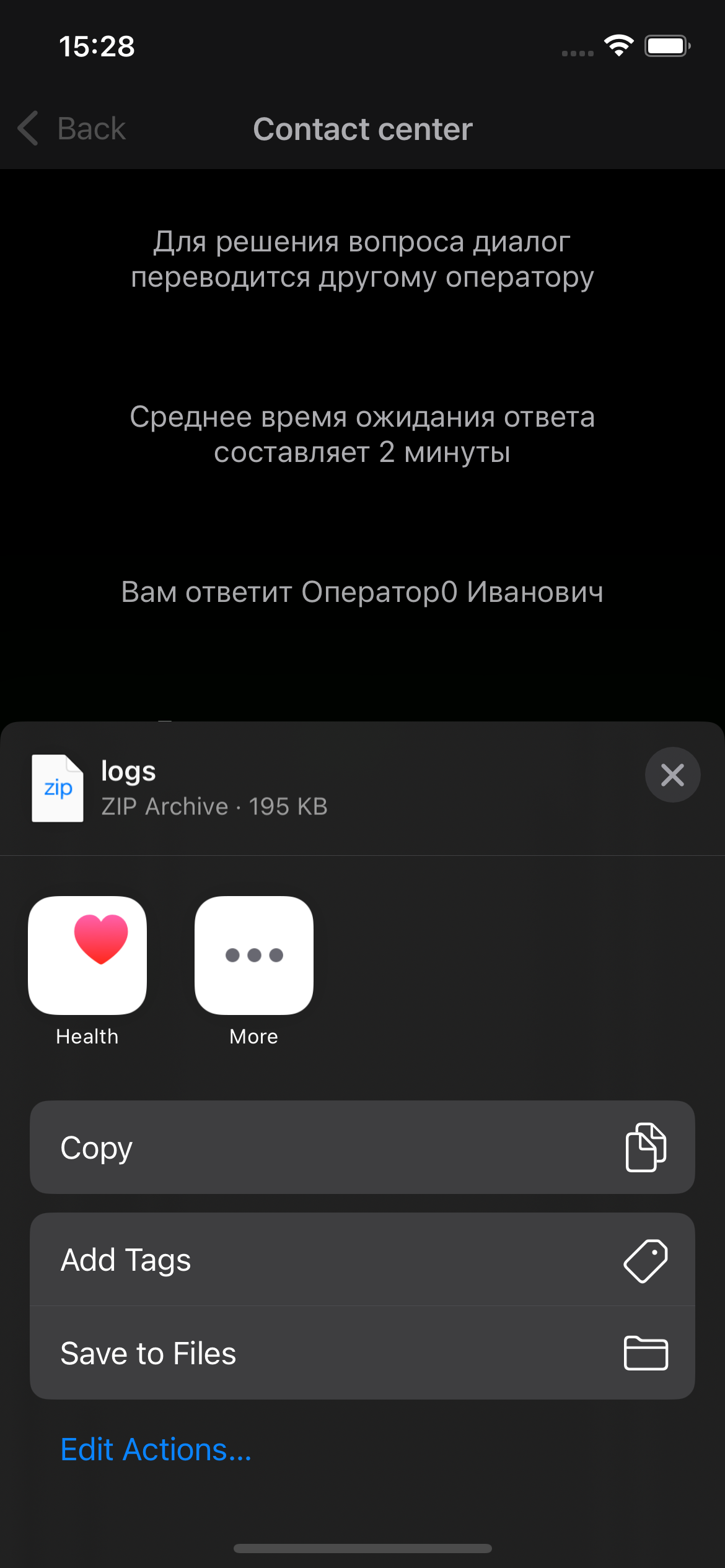Viewport: 725px width, 1568px height.
Task: Tap the logs ZIP Archive filename label
Action: tap(128, 771)
